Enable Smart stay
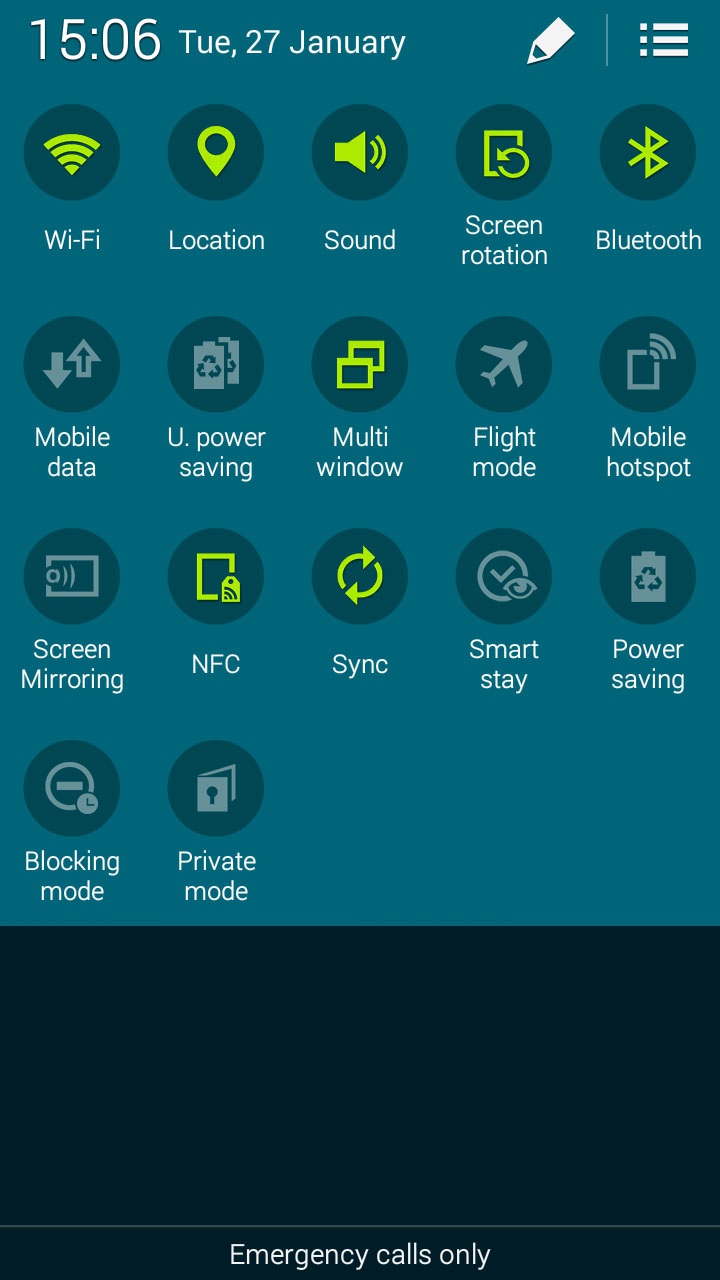The width and height of the screenshot is (720, 1280). 504,577
